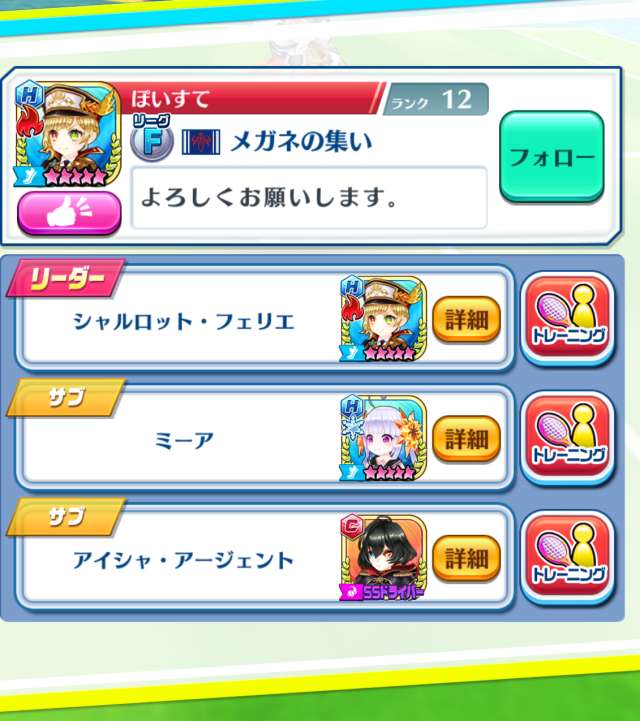View 詳細 for ミーア
Screen dimensions: 640x721
click(467, 439)
